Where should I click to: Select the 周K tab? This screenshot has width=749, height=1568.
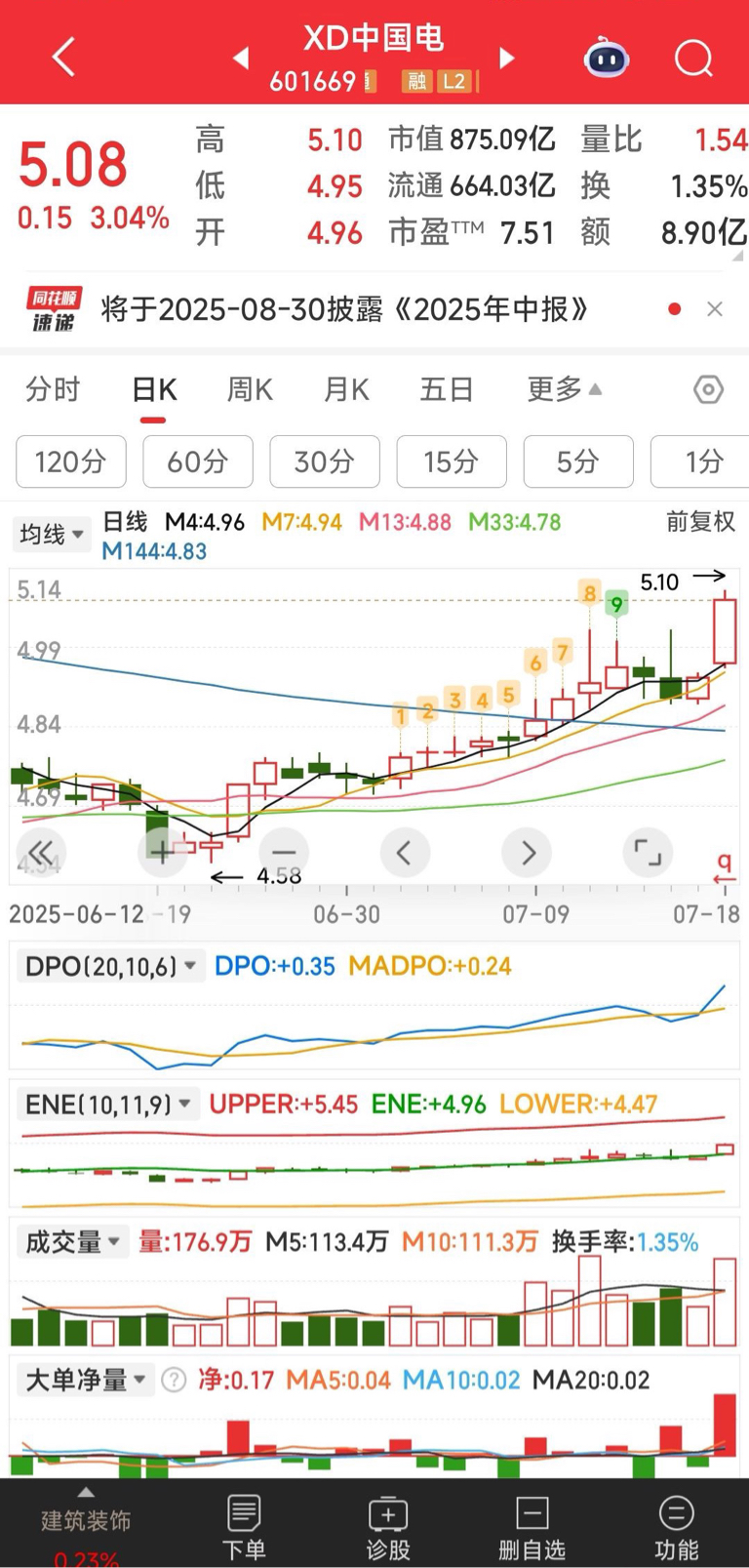(250, 389)
